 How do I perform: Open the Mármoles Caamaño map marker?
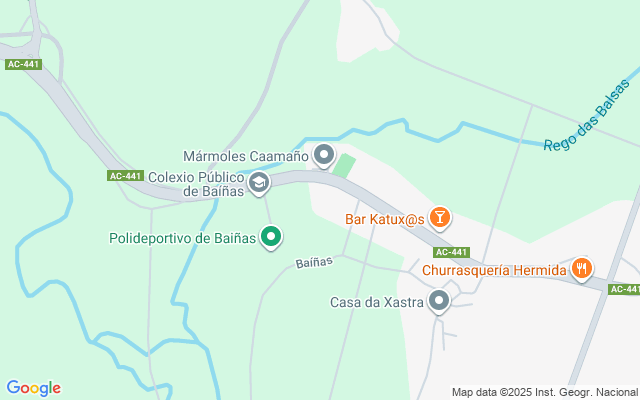[x=324, y=155]
